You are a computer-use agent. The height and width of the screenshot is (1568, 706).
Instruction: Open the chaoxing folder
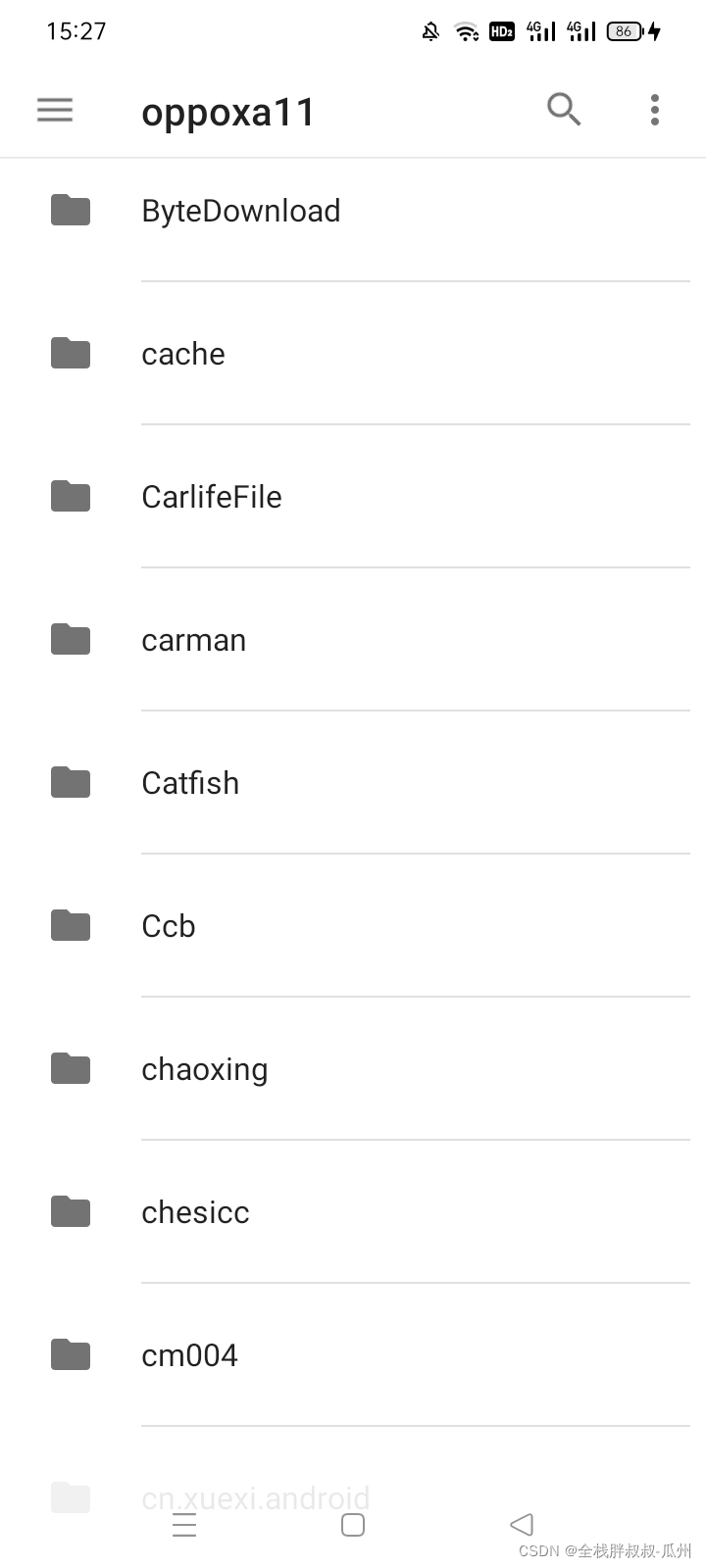click(x=205, y=1069)
